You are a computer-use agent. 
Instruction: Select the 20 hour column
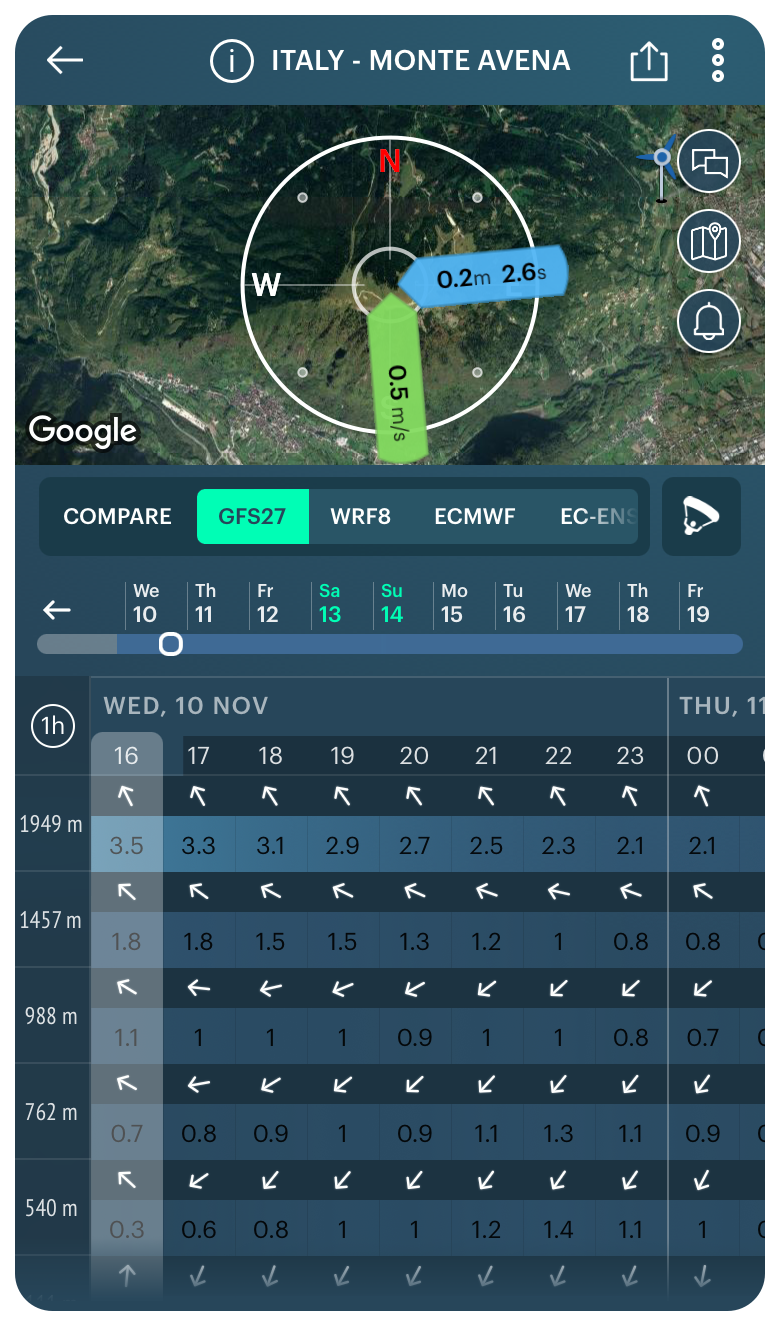tap(414, 756)
